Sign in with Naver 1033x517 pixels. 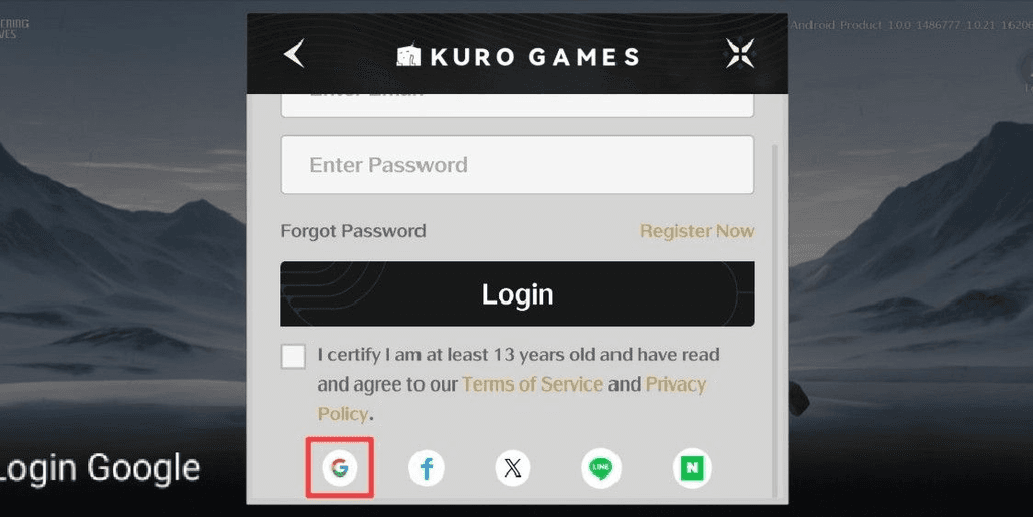pos(692,468)
